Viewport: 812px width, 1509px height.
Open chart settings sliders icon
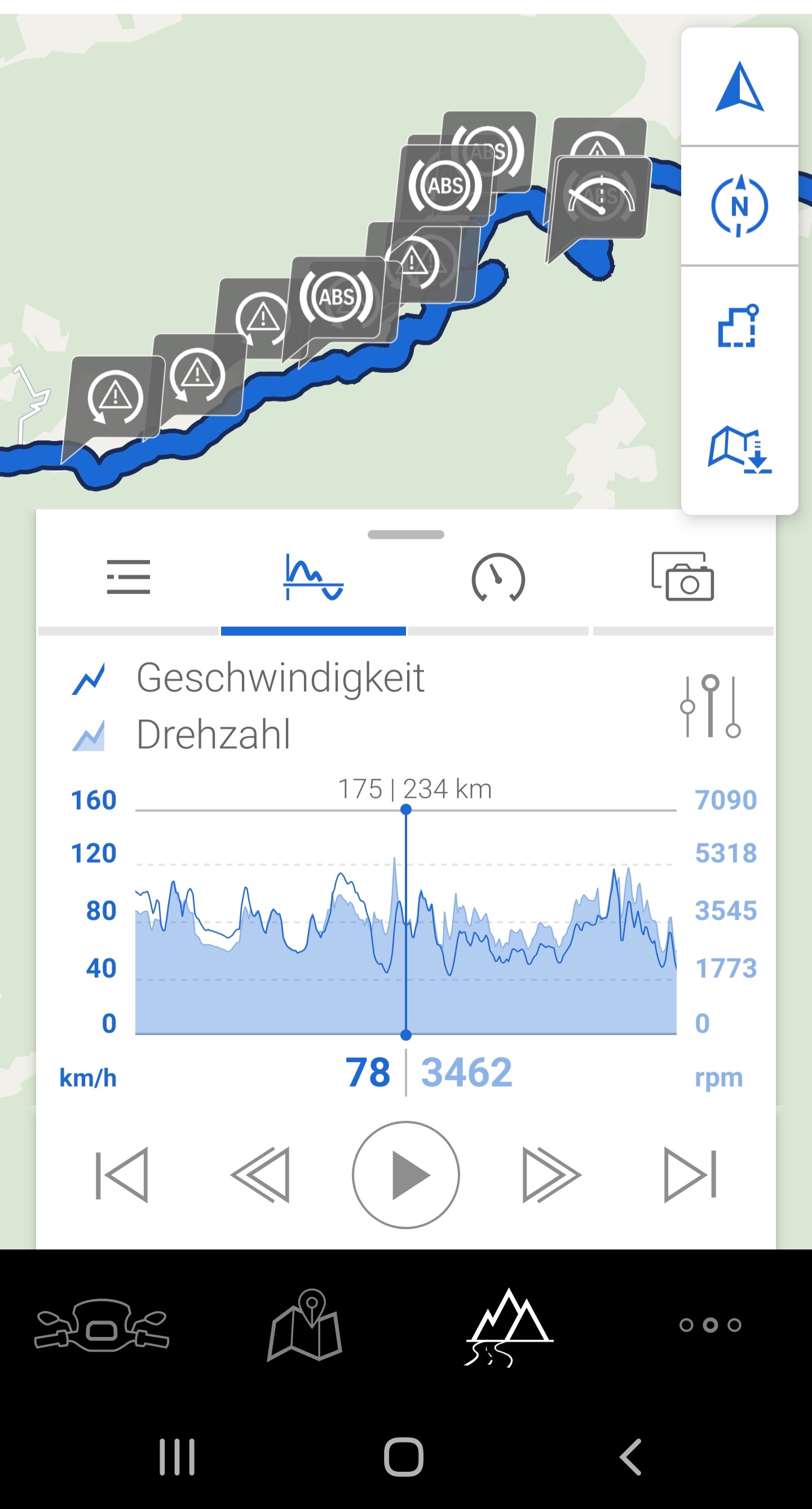coord(710,706)
